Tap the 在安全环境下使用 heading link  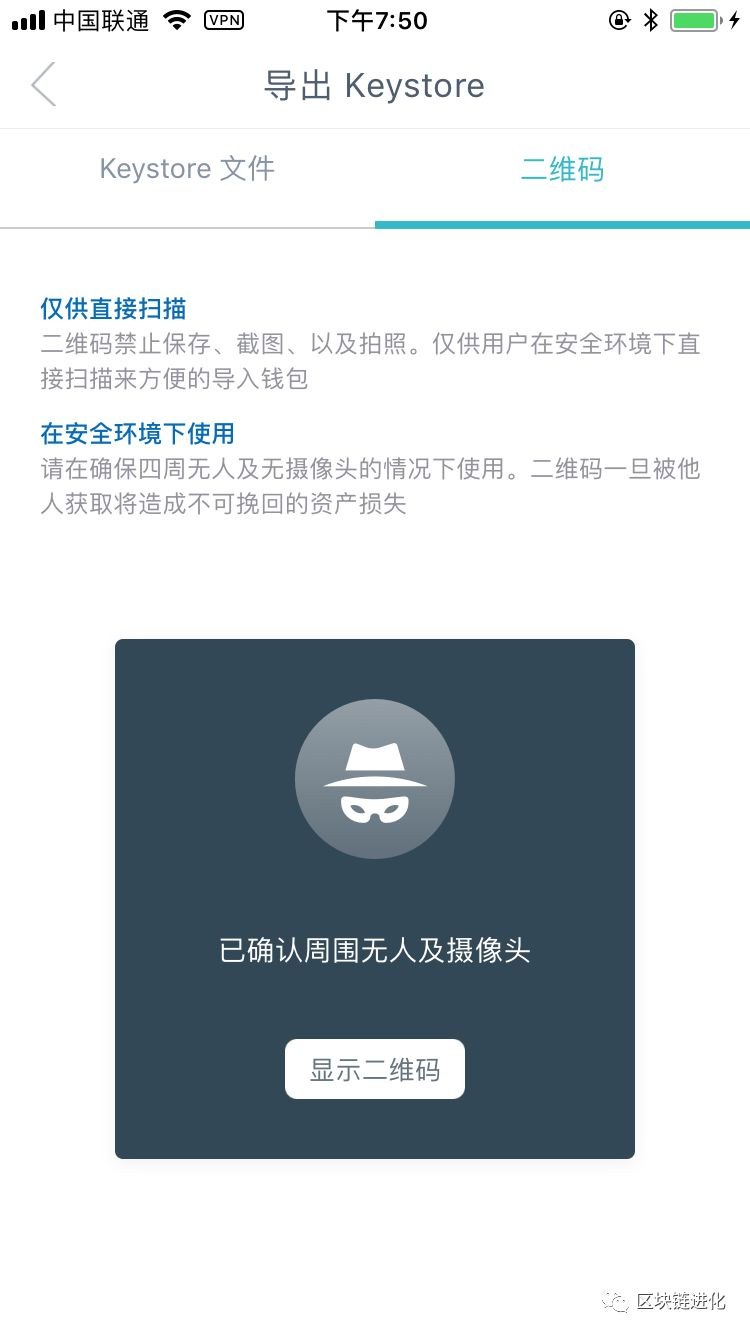click(136, 433)
